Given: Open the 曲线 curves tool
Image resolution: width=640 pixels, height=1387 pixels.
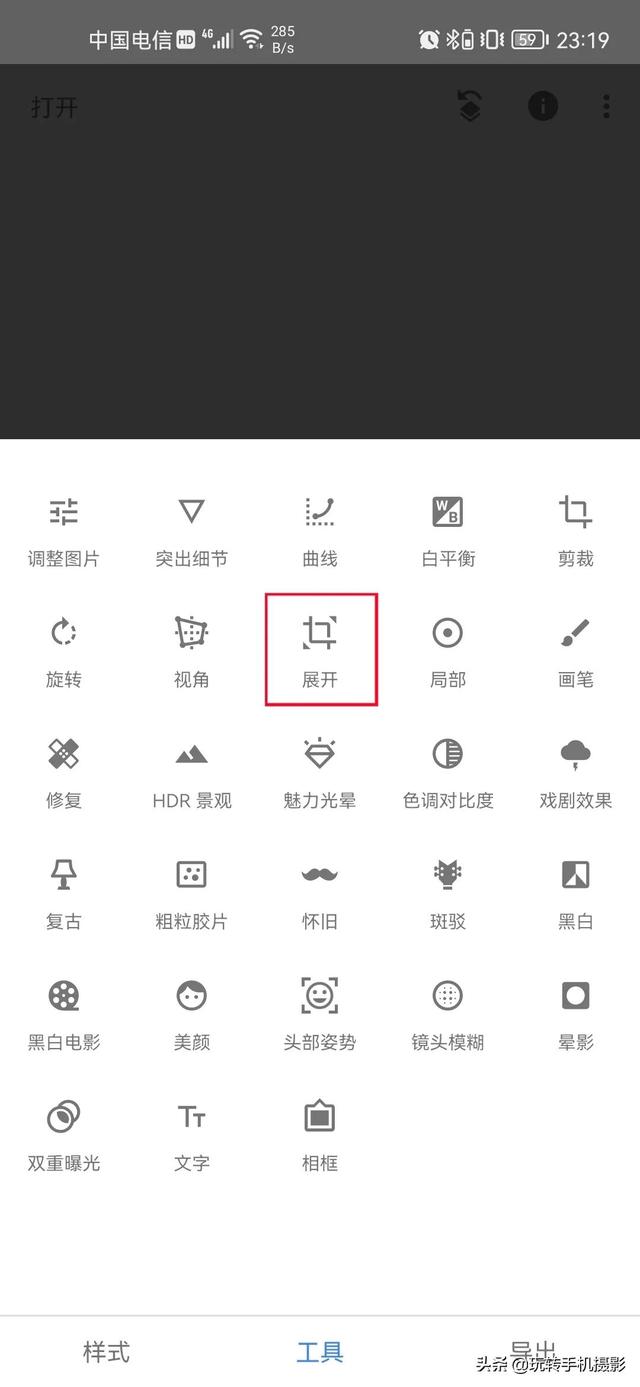Looking at the screenshot, I should pos(320,533).
